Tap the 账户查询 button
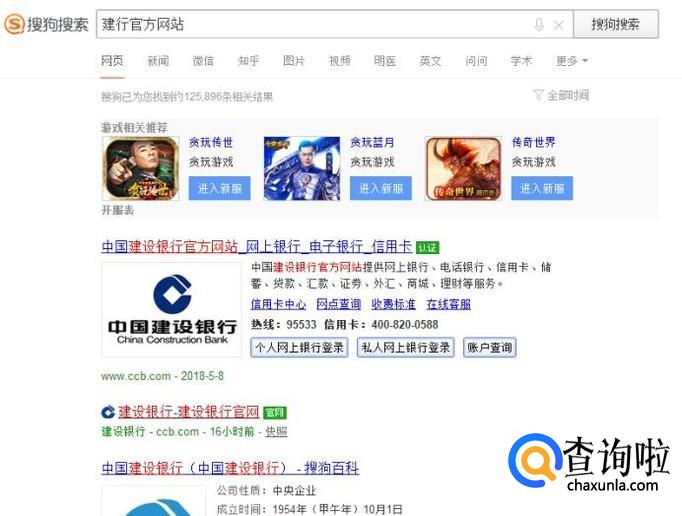682x516 pixels. click(x=489, y=348)
